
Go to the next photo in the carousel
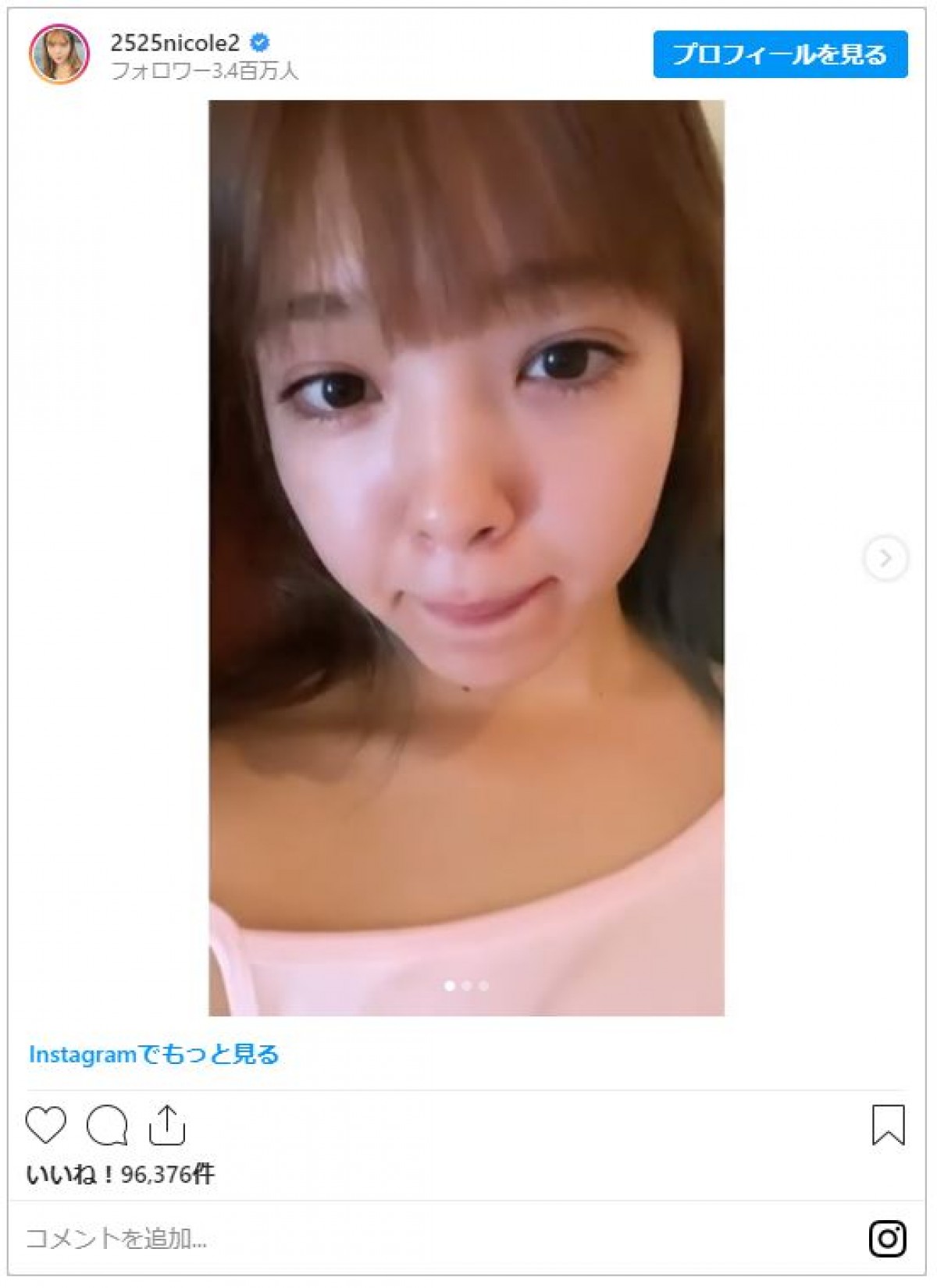[885, 558]
